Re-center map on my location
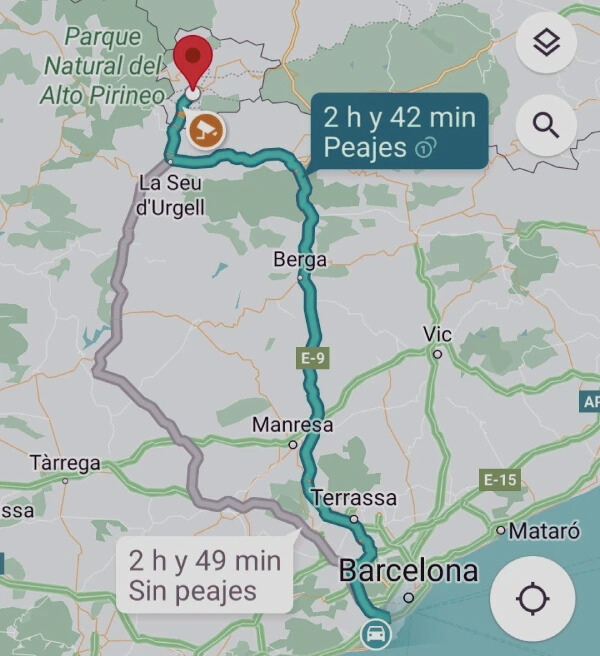 click(533, 599)
